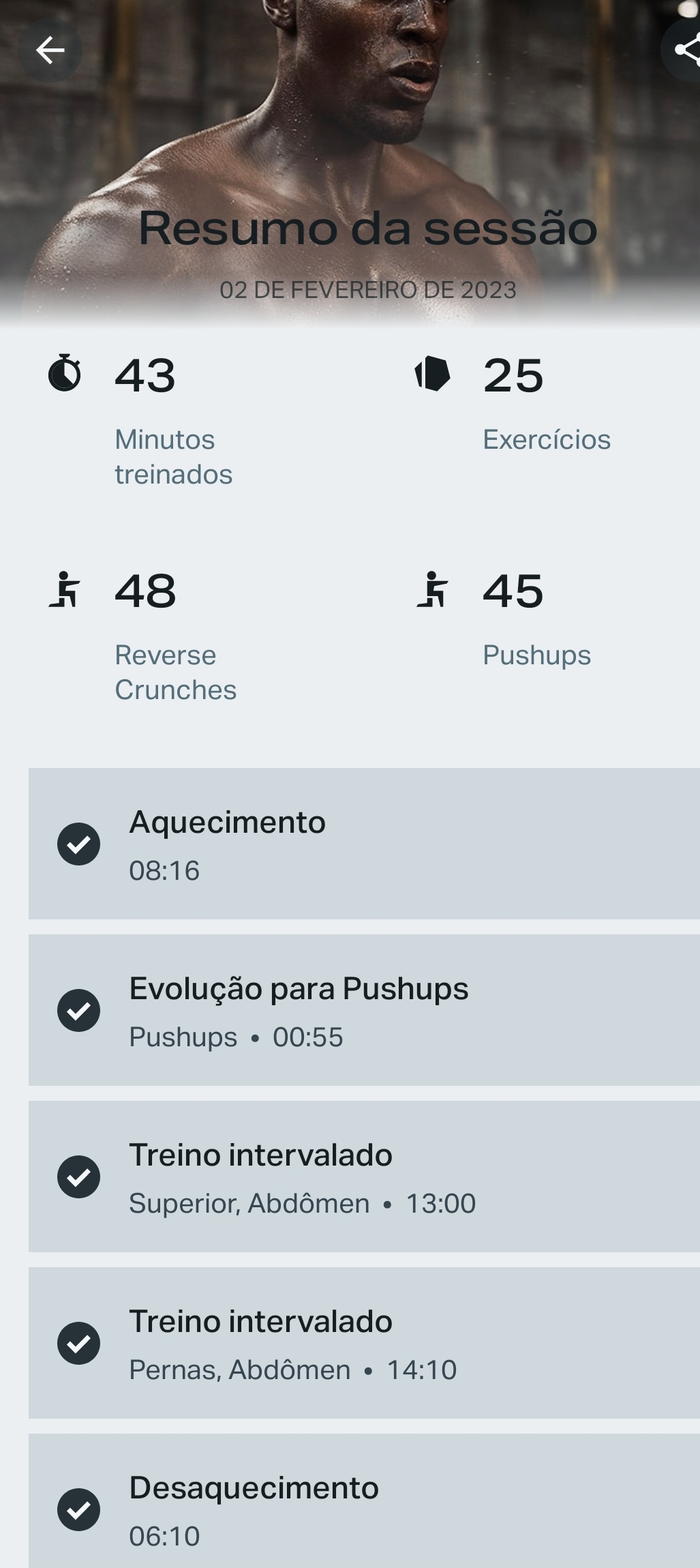The width and height of the screenshot is (700, 1568).
Task: Go back using the arrow icon
Action: tap(50, 50)
